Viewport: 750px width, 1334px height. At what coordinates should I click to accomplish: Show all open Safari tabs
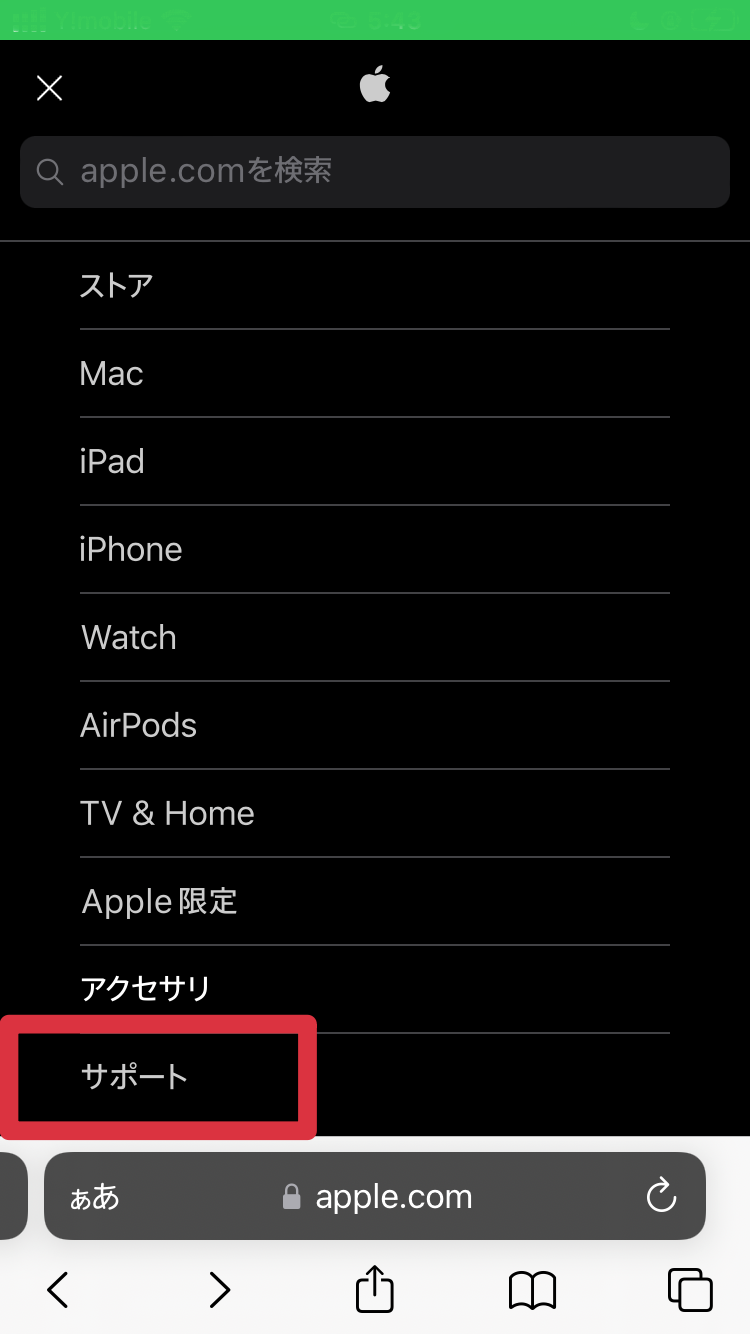pos(690,1290)
